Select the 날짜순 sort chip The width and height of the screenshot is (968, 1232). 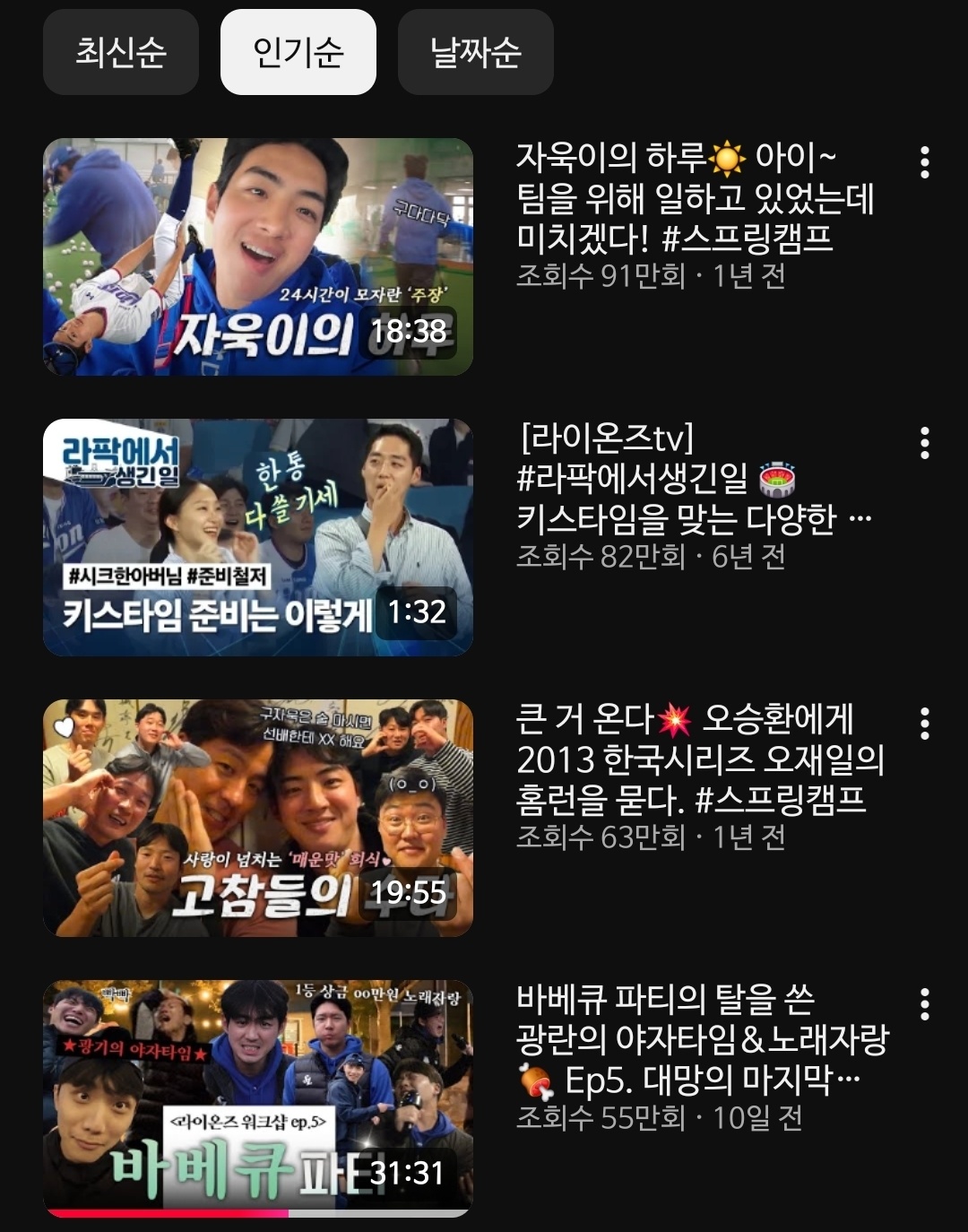click(475, 52)
